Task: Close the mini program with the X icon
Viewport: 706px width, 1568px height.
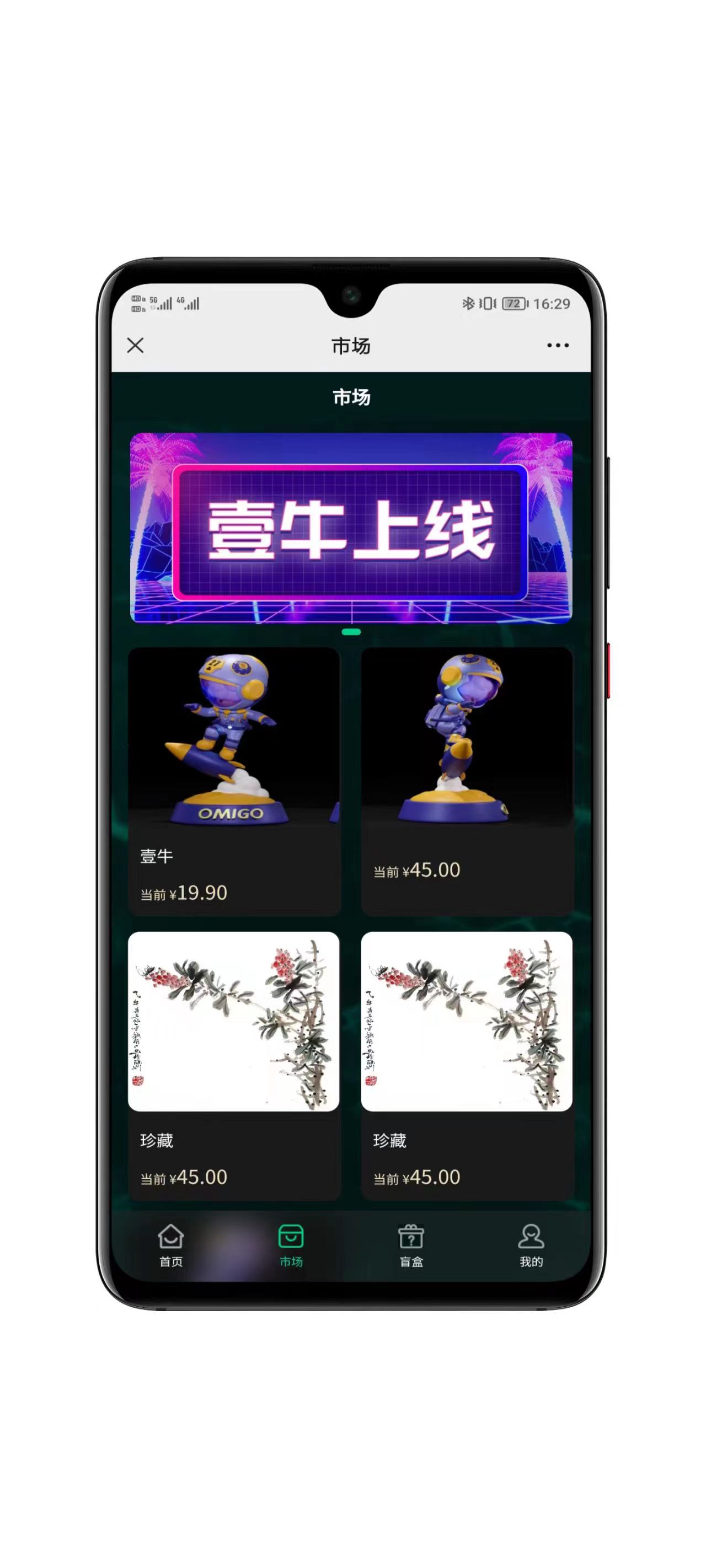Action: point(135,346)
